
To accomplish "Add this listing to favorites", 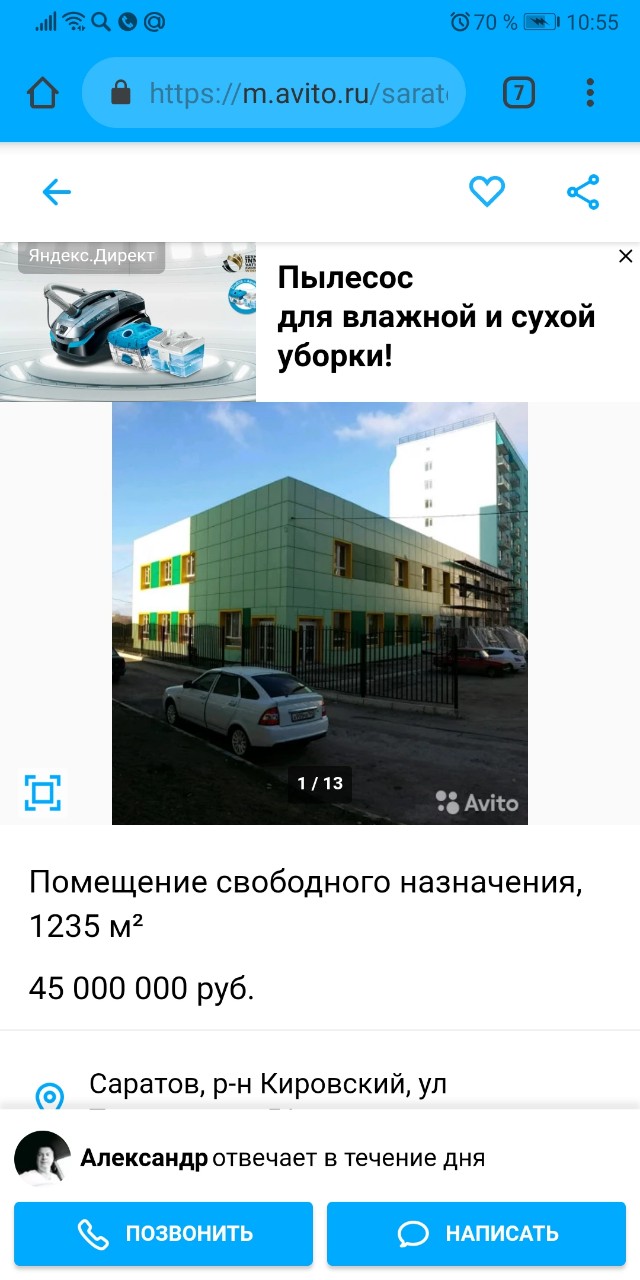I will (x=487, y=191).
